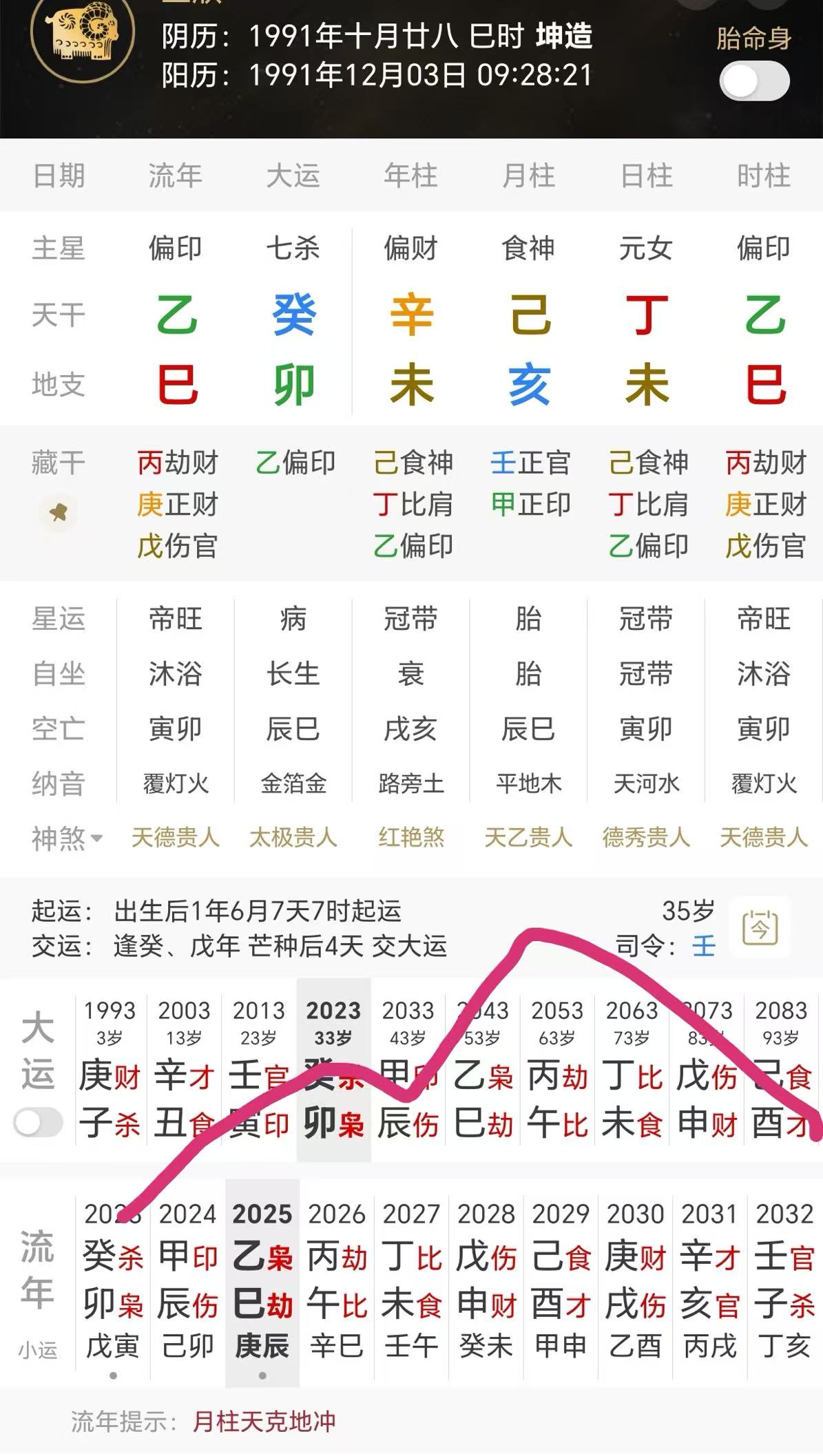Image resolution: width=823 pixels, height=1456 pixels.
Task: Select the 2024 甲辰 流年 column
Action: pyautogui.click(x=187, y=1280)
